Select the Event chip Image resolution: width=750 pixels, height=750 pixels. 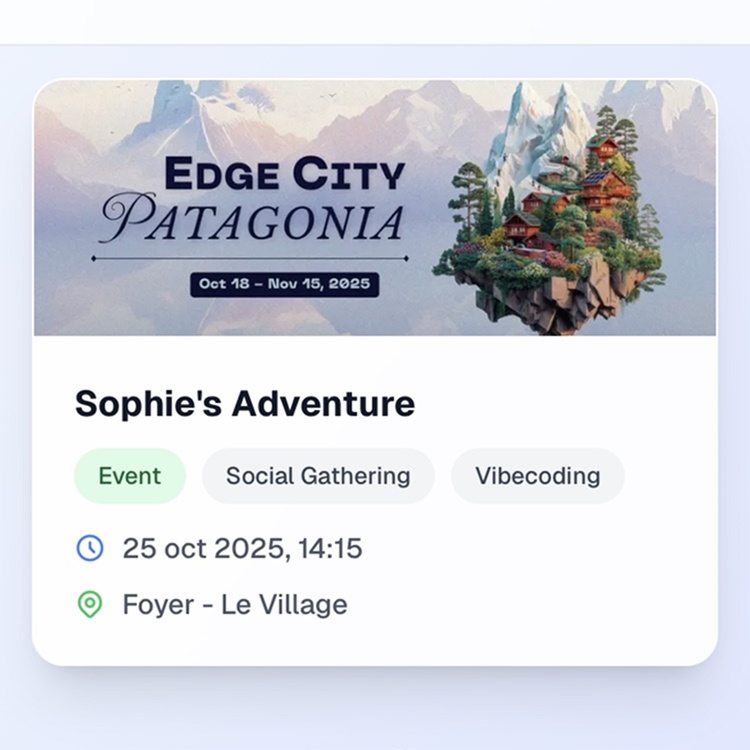[130, 476]
